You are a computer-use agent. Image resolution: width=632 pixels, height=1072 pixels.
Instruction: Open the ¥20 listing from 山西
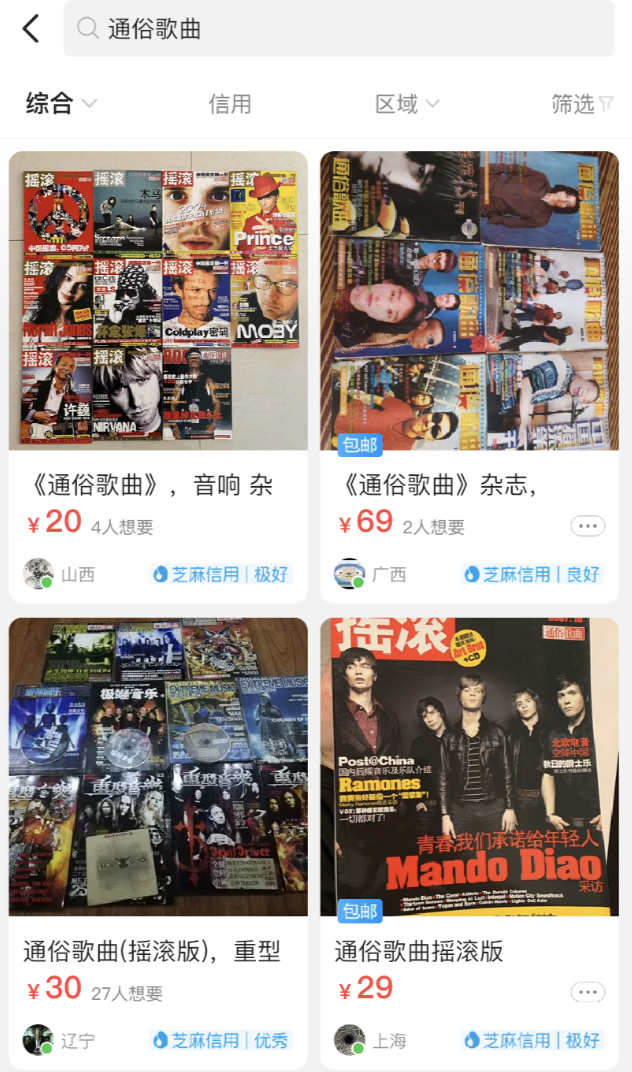click(158, 300)
